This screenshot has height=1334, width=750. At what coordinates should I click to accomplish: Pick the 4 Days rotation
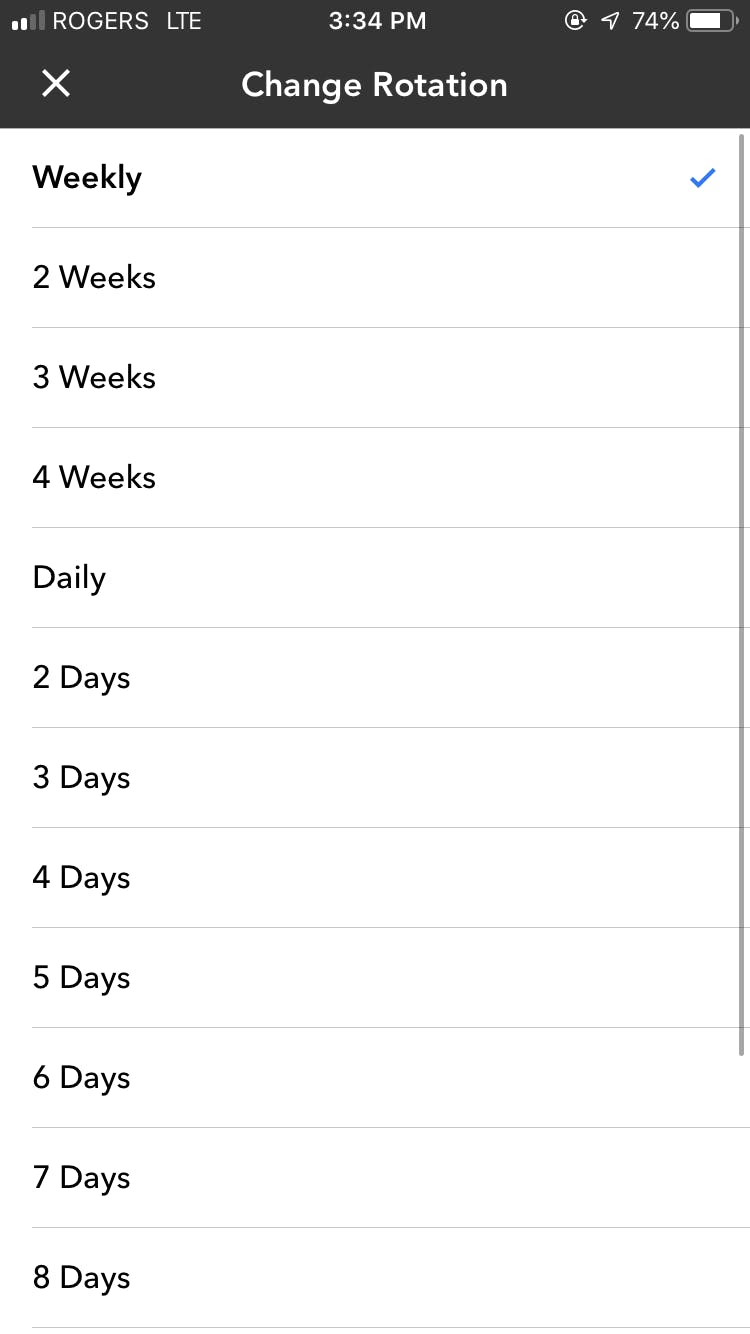pos(375,878)
